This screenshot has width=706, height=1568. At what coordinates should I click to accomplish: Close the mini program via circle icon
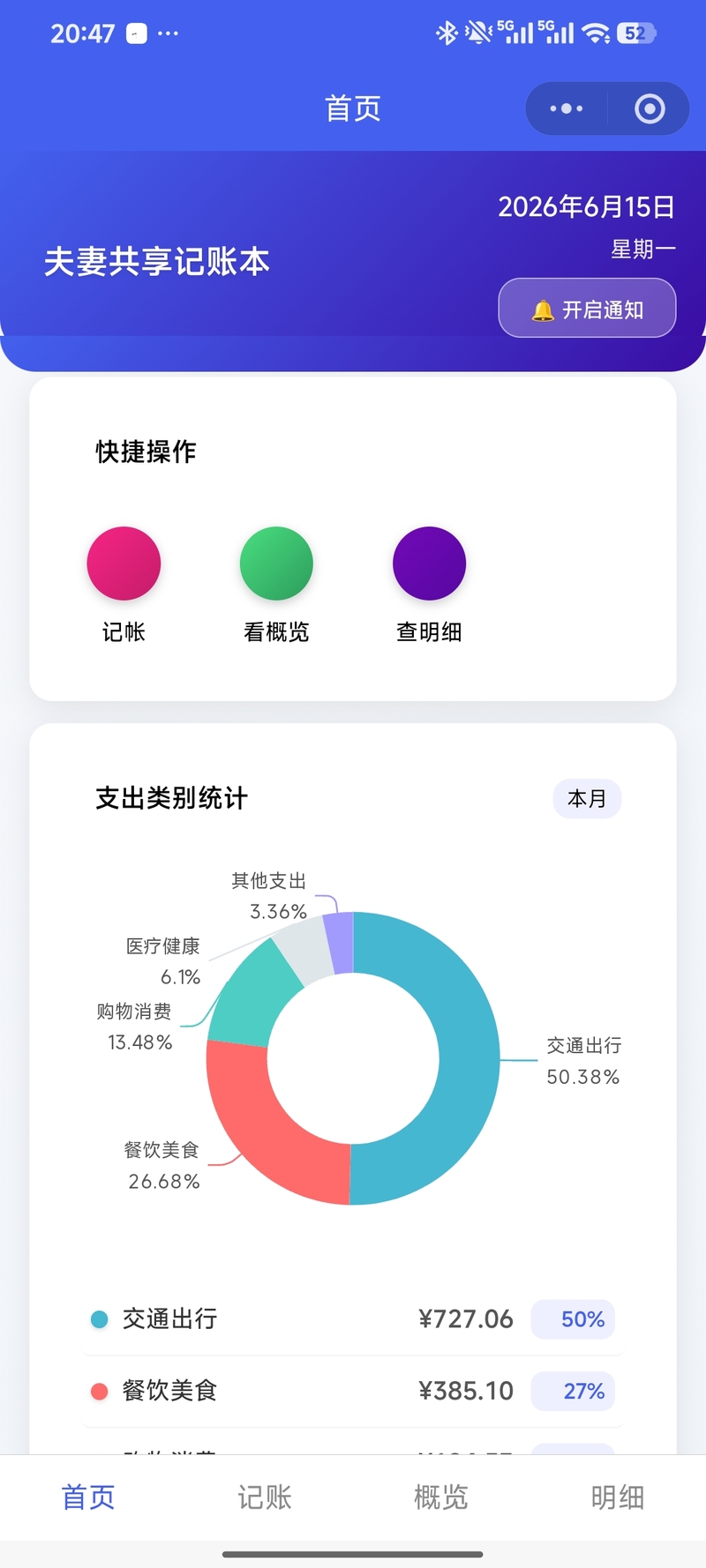click(x=650, y=108)
